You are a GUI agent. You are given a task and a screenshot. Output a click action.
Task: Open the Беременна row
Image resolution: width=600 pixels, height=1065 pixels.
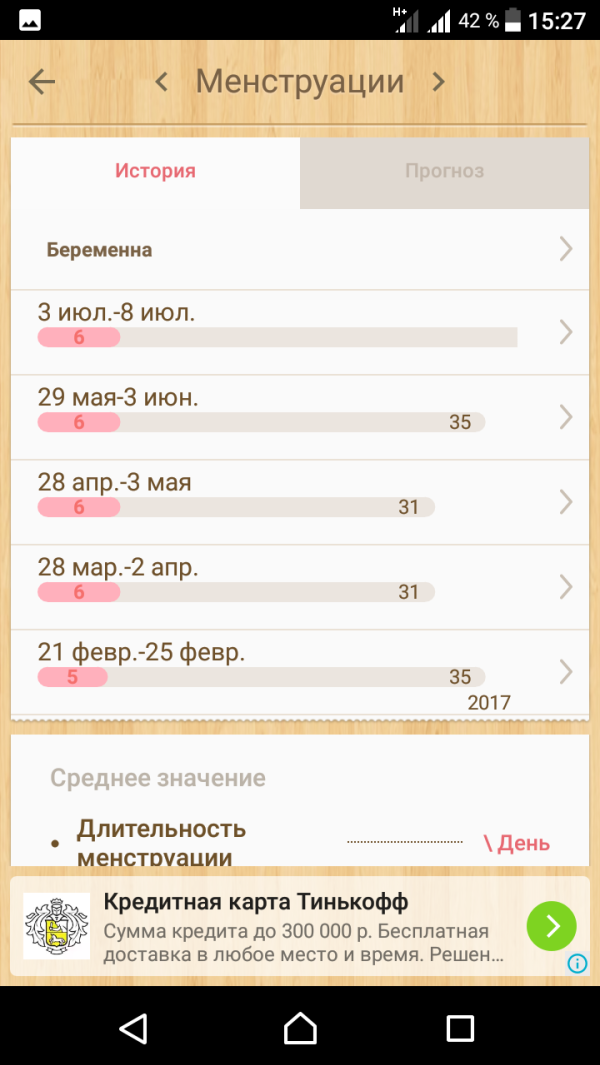(300, 250)
